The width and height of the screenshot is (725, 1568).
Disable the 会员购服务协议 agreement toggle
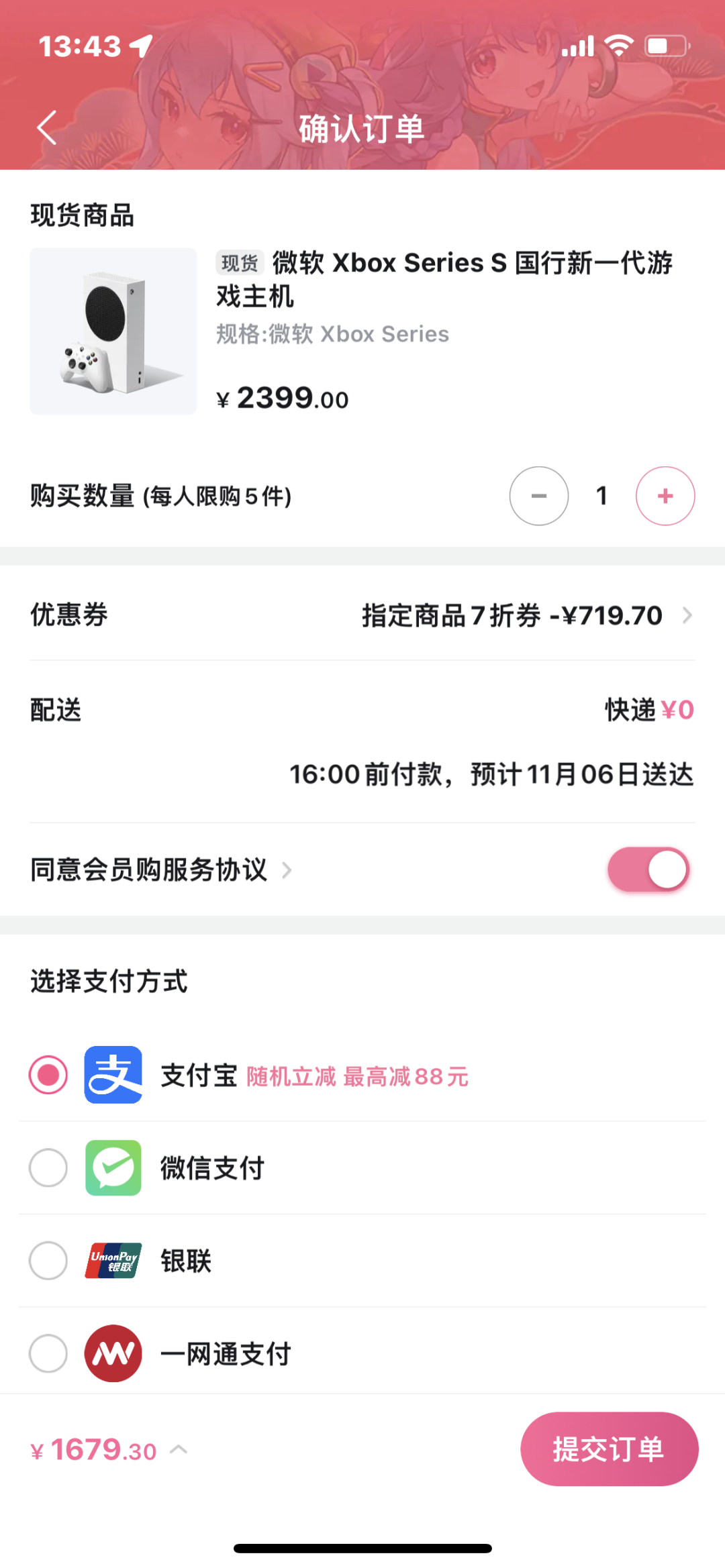(646, 868)
